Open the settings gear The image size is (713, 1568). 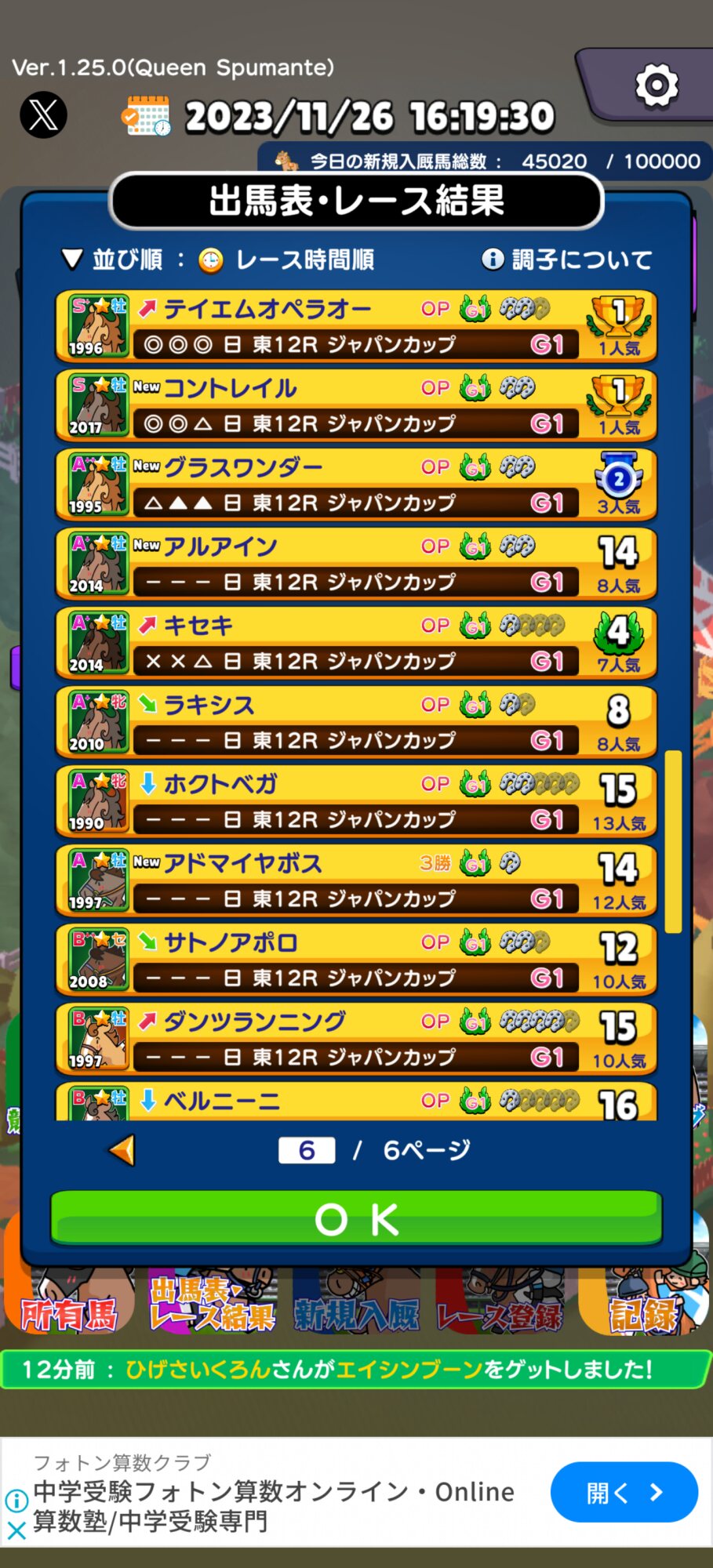coord(656,85)
